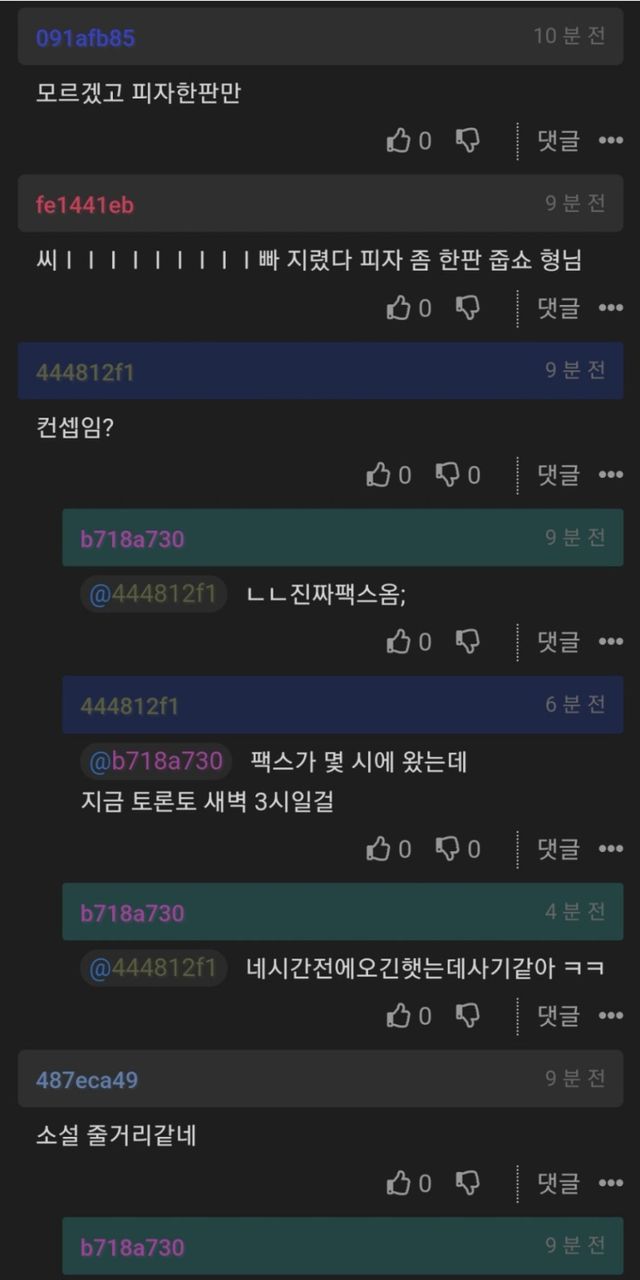Open the overflow menu on fe1441eb's comment
Viewport: 640px width, 1280px height.
click(x=610, y=308)
